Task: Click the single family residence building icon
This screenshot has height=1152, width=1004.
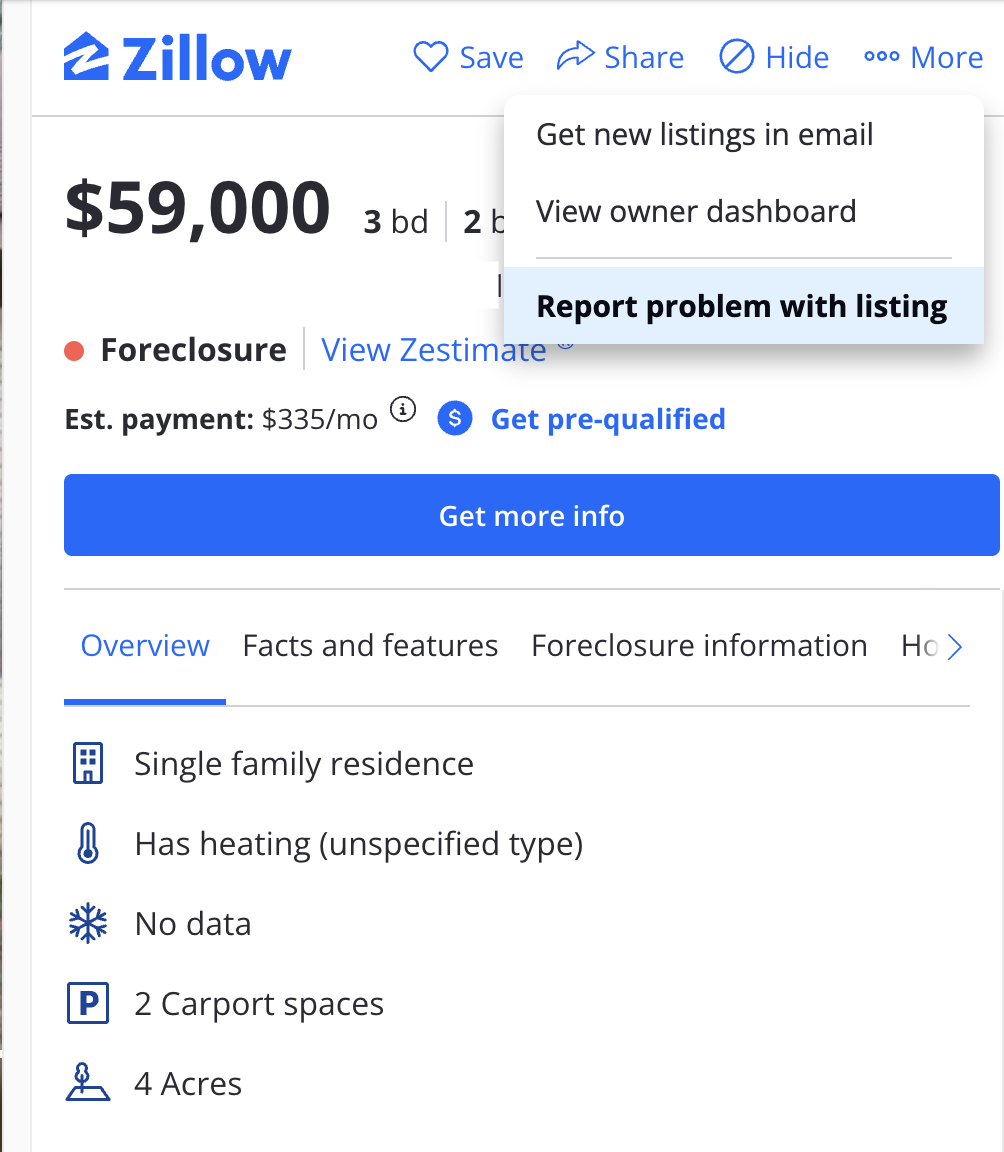Action: pyautogui.click(x=88, y=763)
